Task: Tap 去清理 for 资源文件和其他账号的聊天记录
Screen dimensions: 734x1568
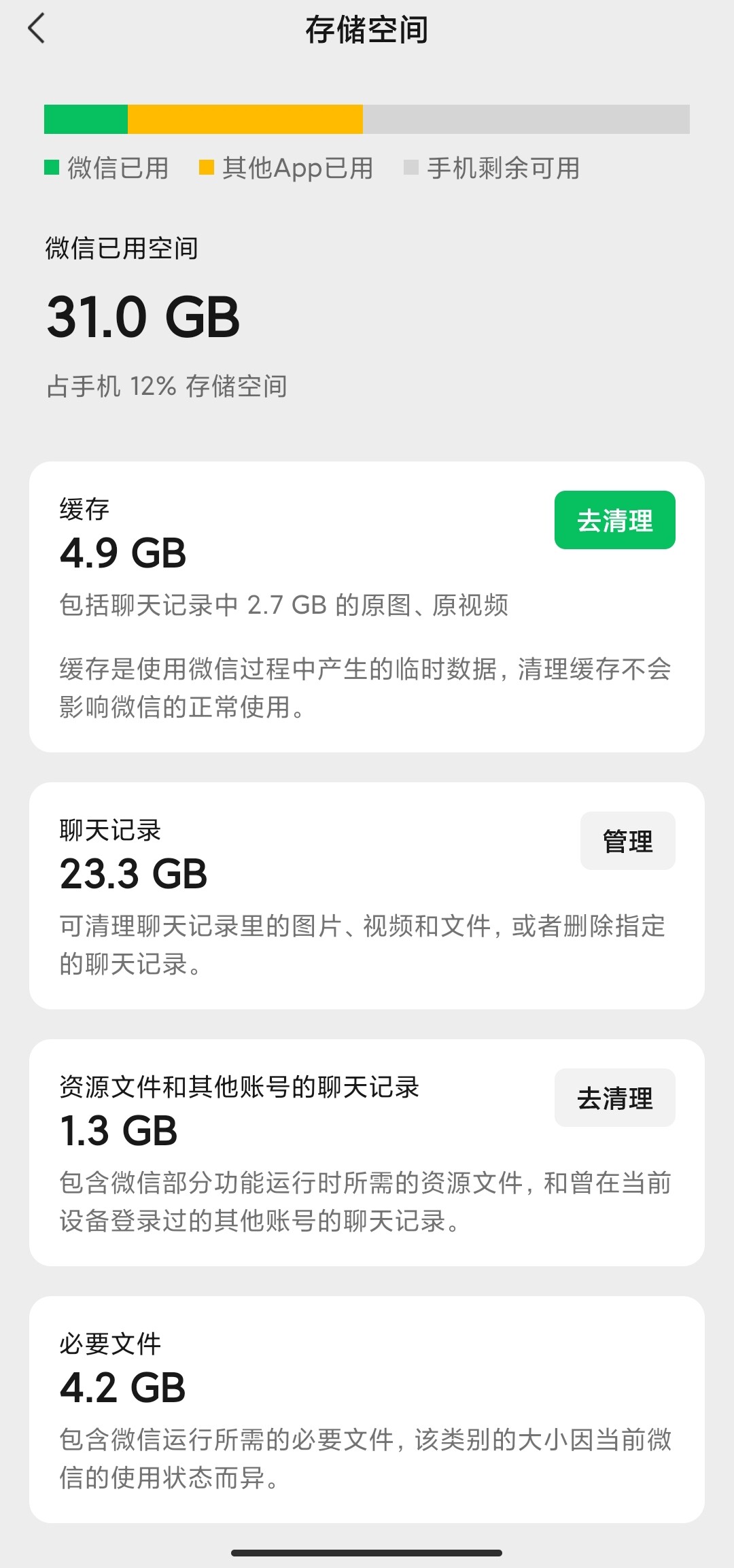Action: click(614, 1098)
